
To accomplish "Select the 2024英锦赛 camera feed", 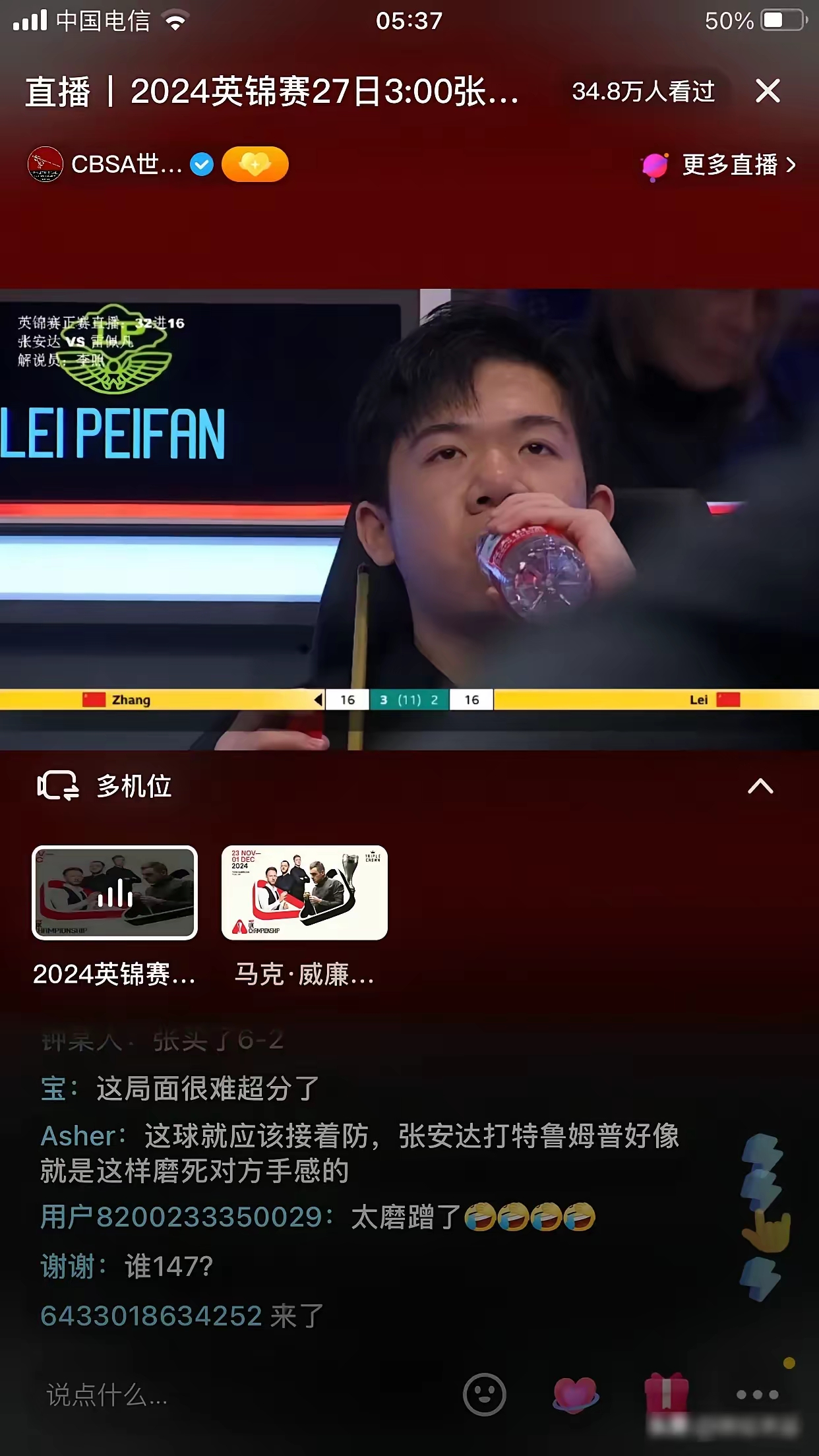I will 115,893.
